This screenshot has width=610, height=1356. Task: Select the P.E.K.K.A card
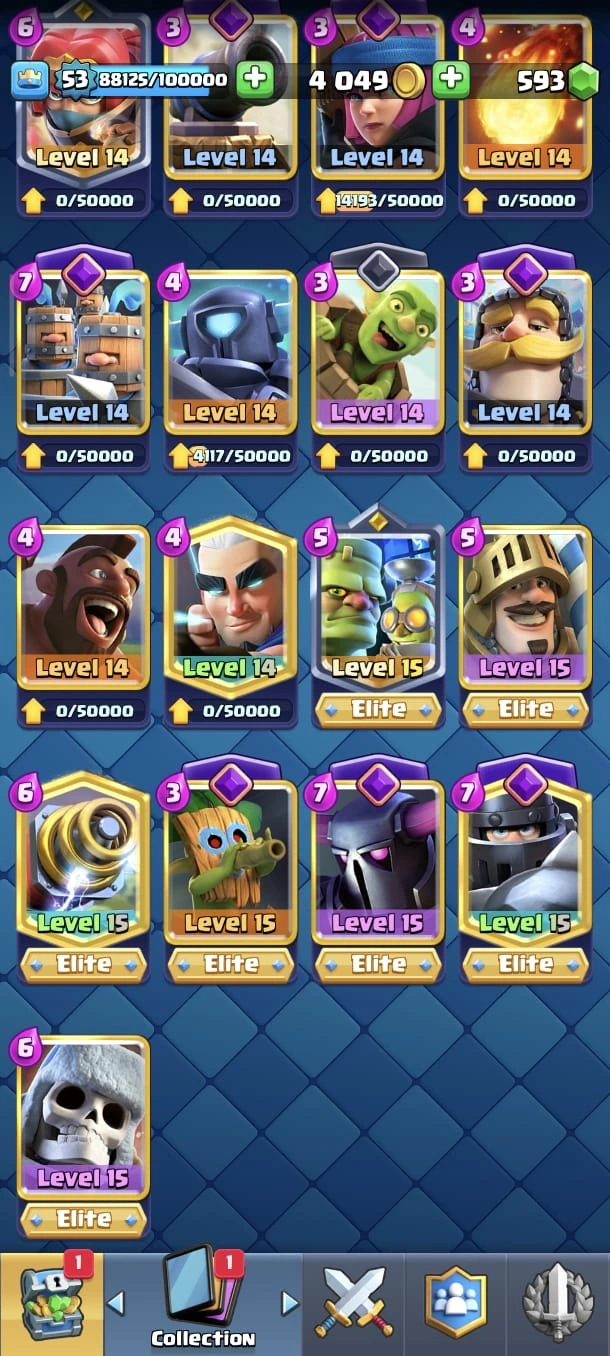pyautogui.click(x=378, y=862)
